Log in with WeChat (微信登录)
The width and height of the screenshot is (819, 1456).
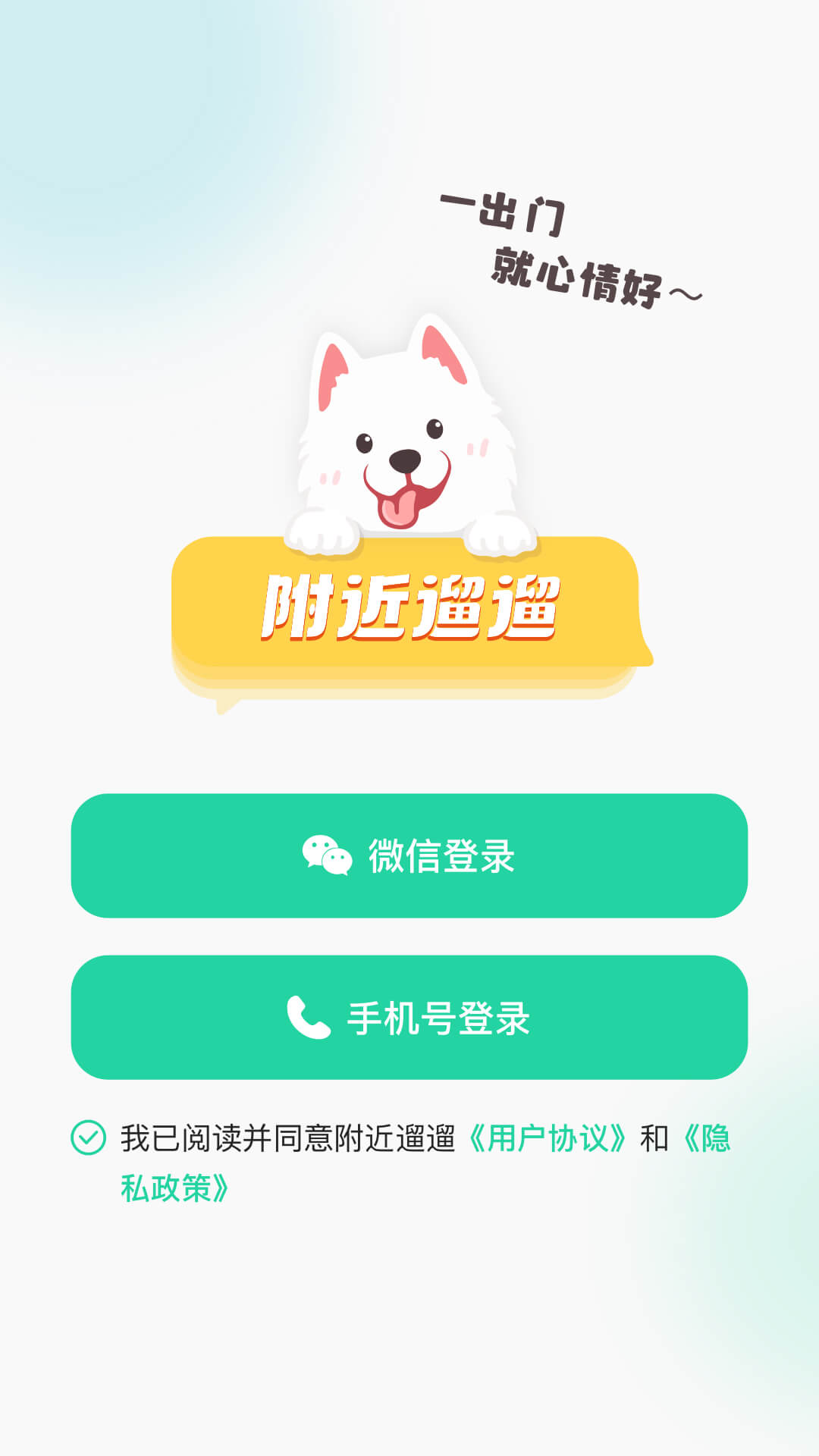point(409,855)
